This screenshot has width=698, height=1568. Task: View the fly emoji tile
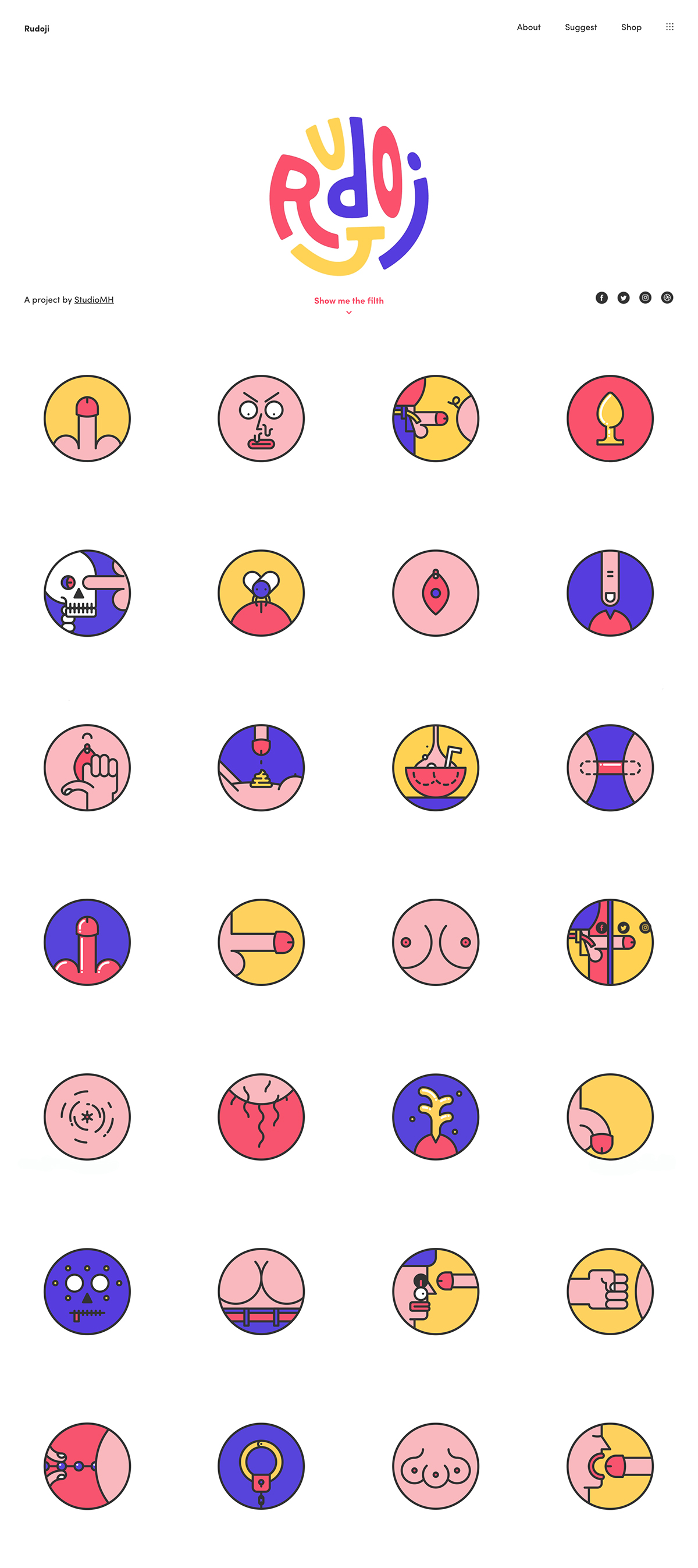tap(261, 593)
